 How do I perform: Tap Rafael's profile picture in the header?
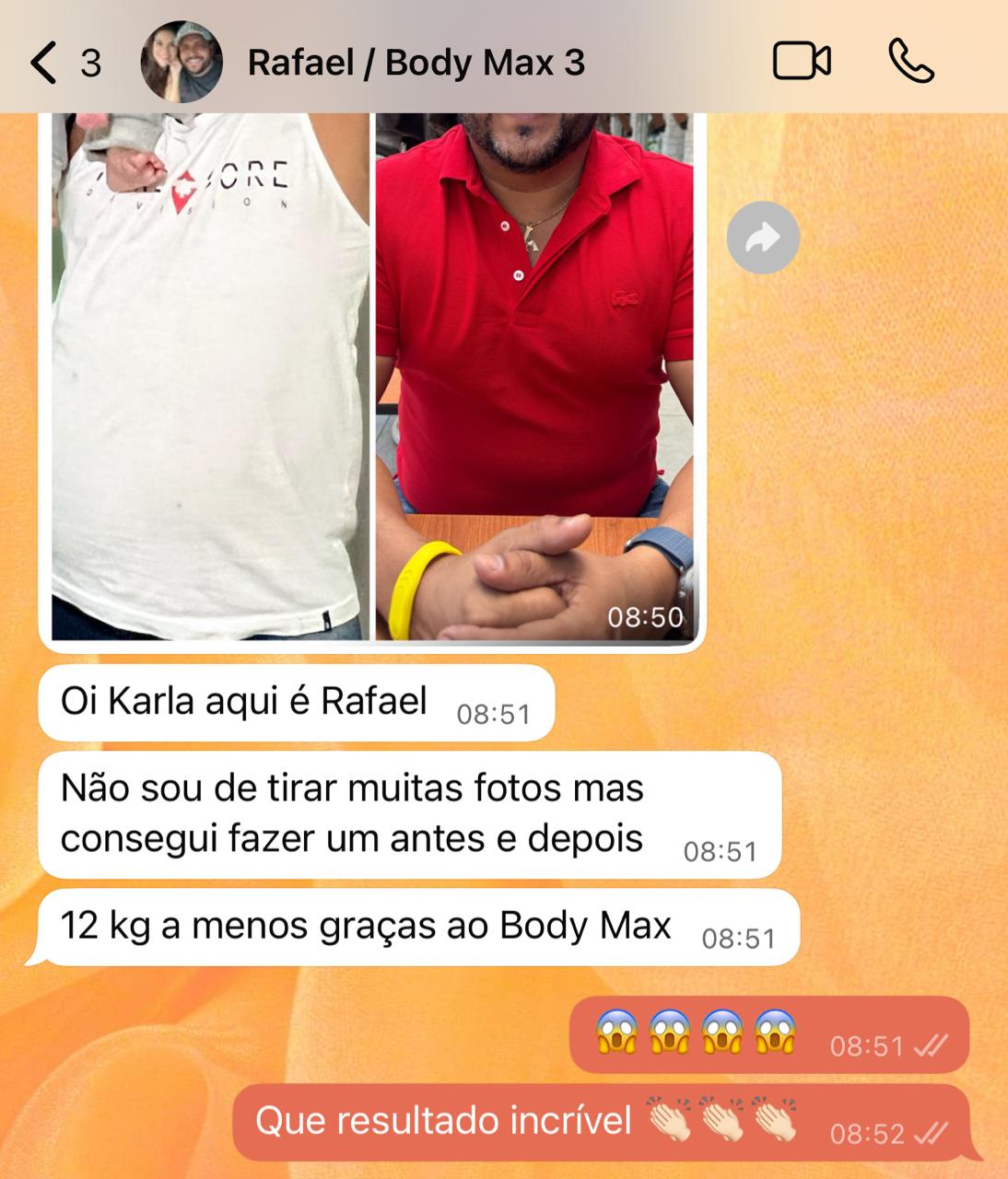(182, 62)
